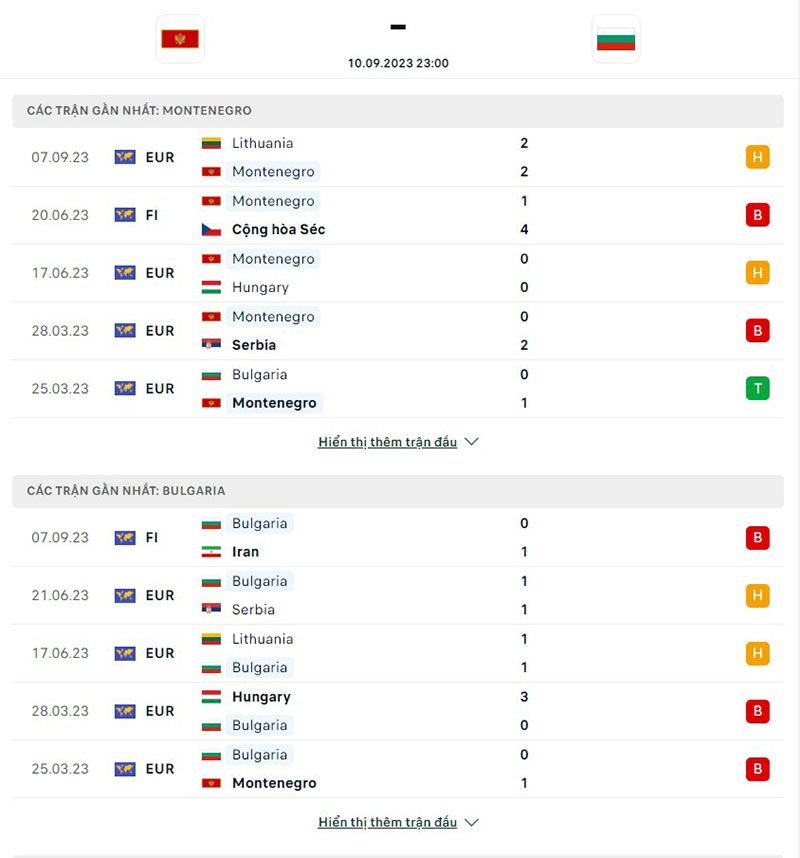Screen dimensions: 800x858
Task: Open the Montenegro vs Serbia 0-2 match
Action: (400, 331)
